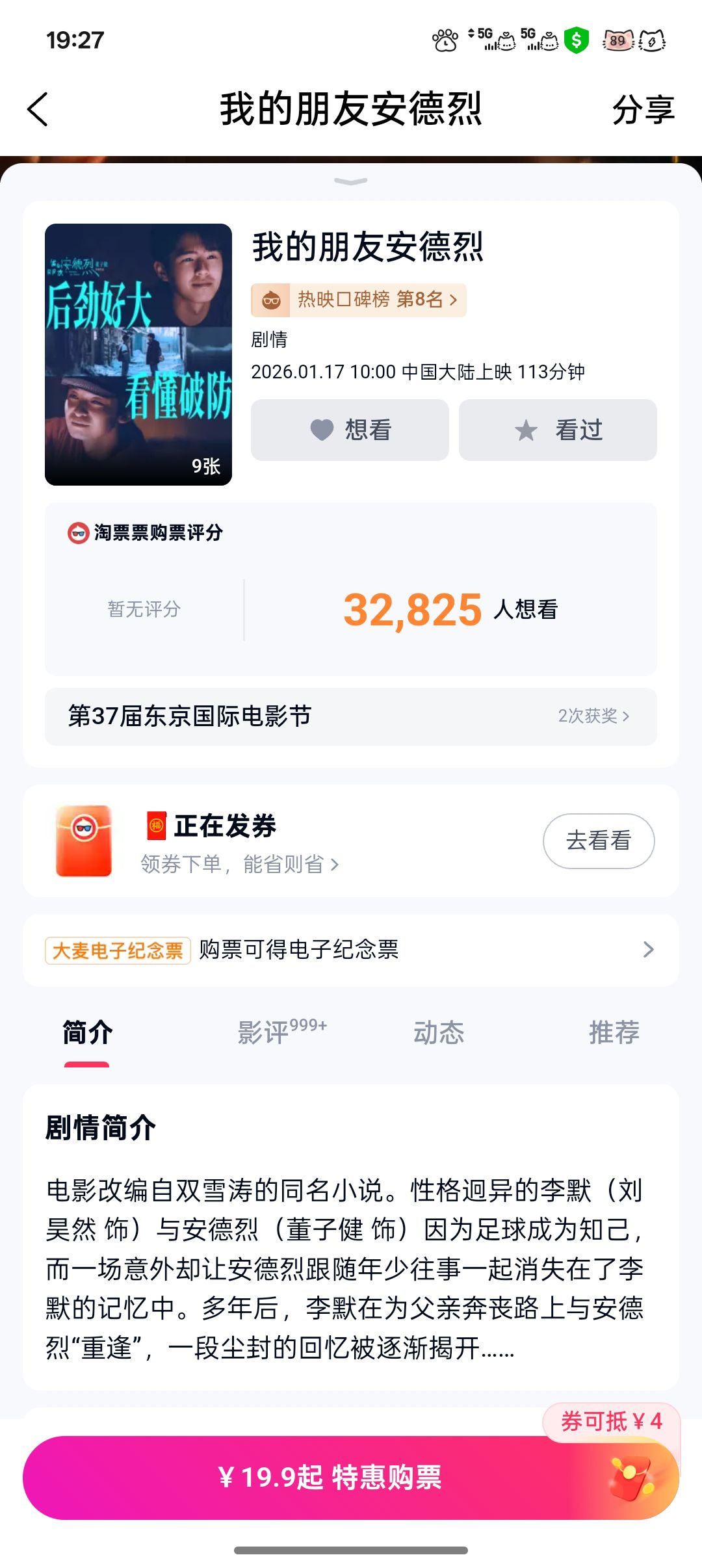Open the movie poster gallery of 9 photos
This screenshot has width=702, height=1568.
138,354
